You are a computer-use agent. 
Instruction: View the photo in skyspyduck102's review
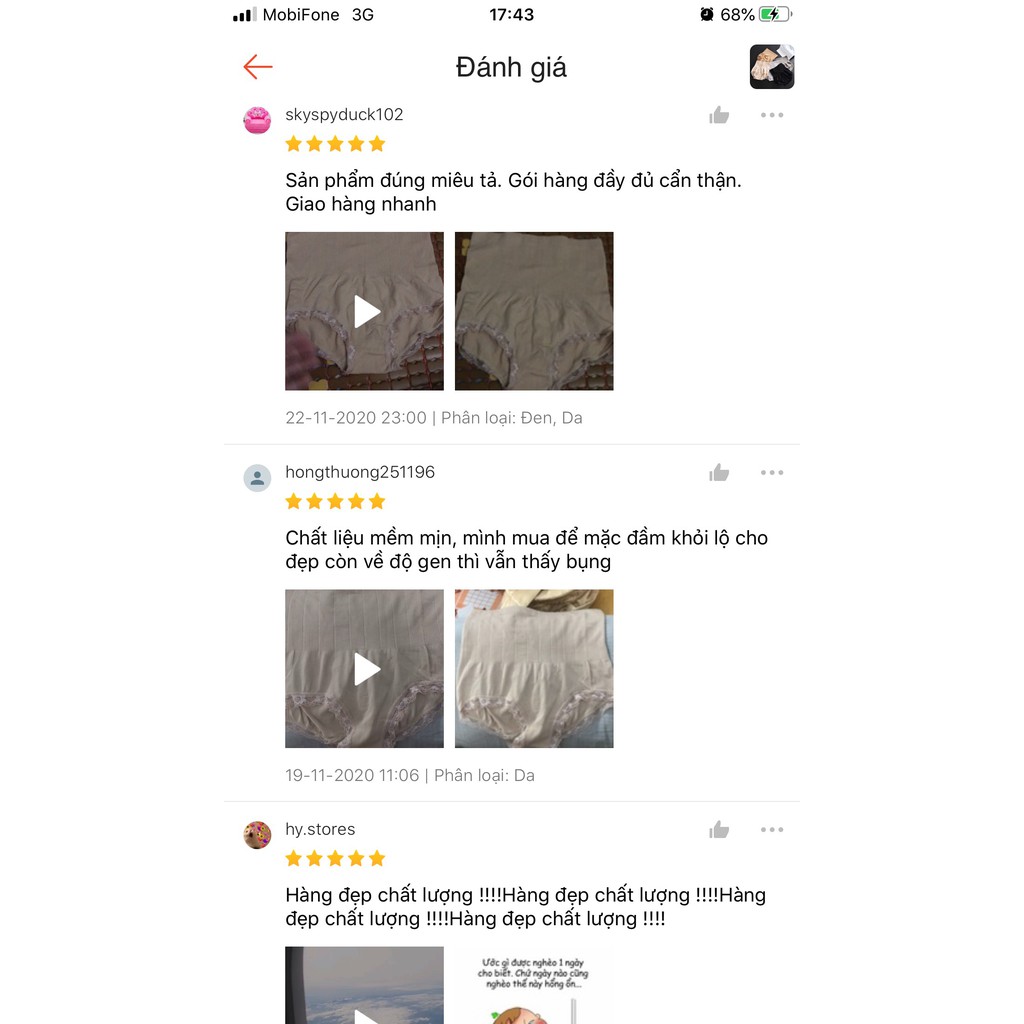pyautogui.click(x=534, y=311)
